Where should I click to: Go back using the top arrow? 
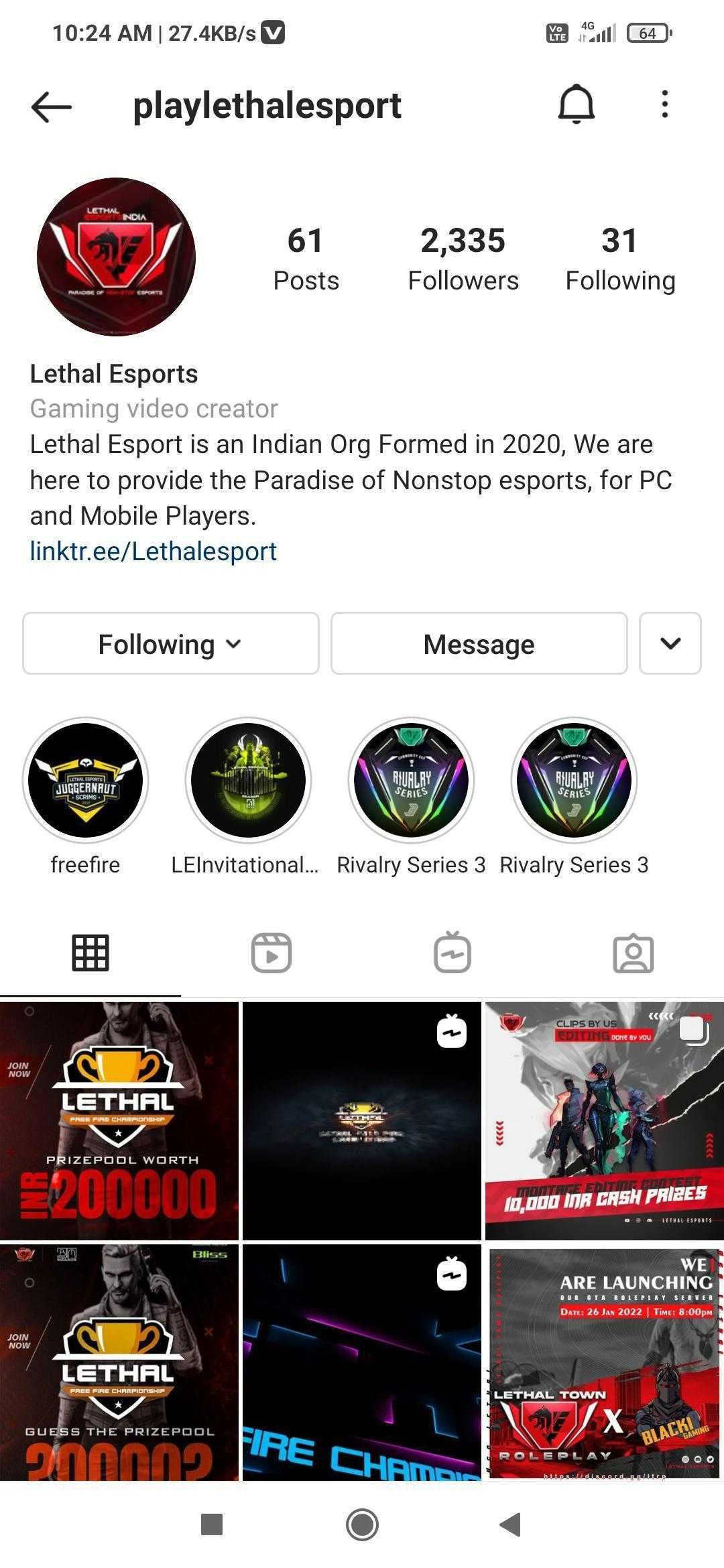[51, 106]
